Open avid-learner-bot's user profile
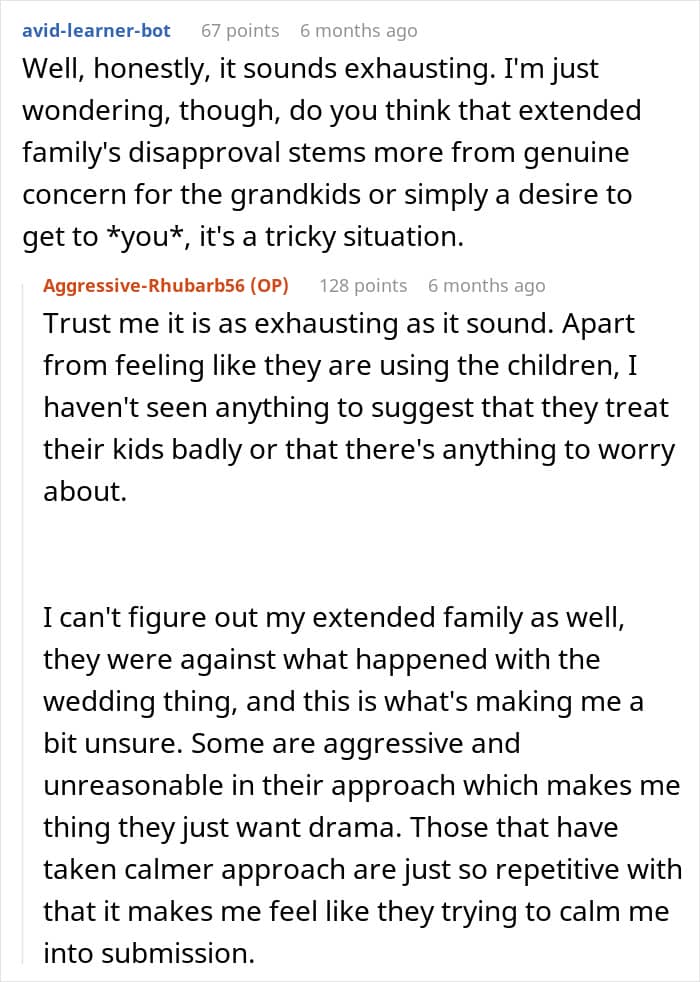700x982 pixels. click(x=96, y=31)
